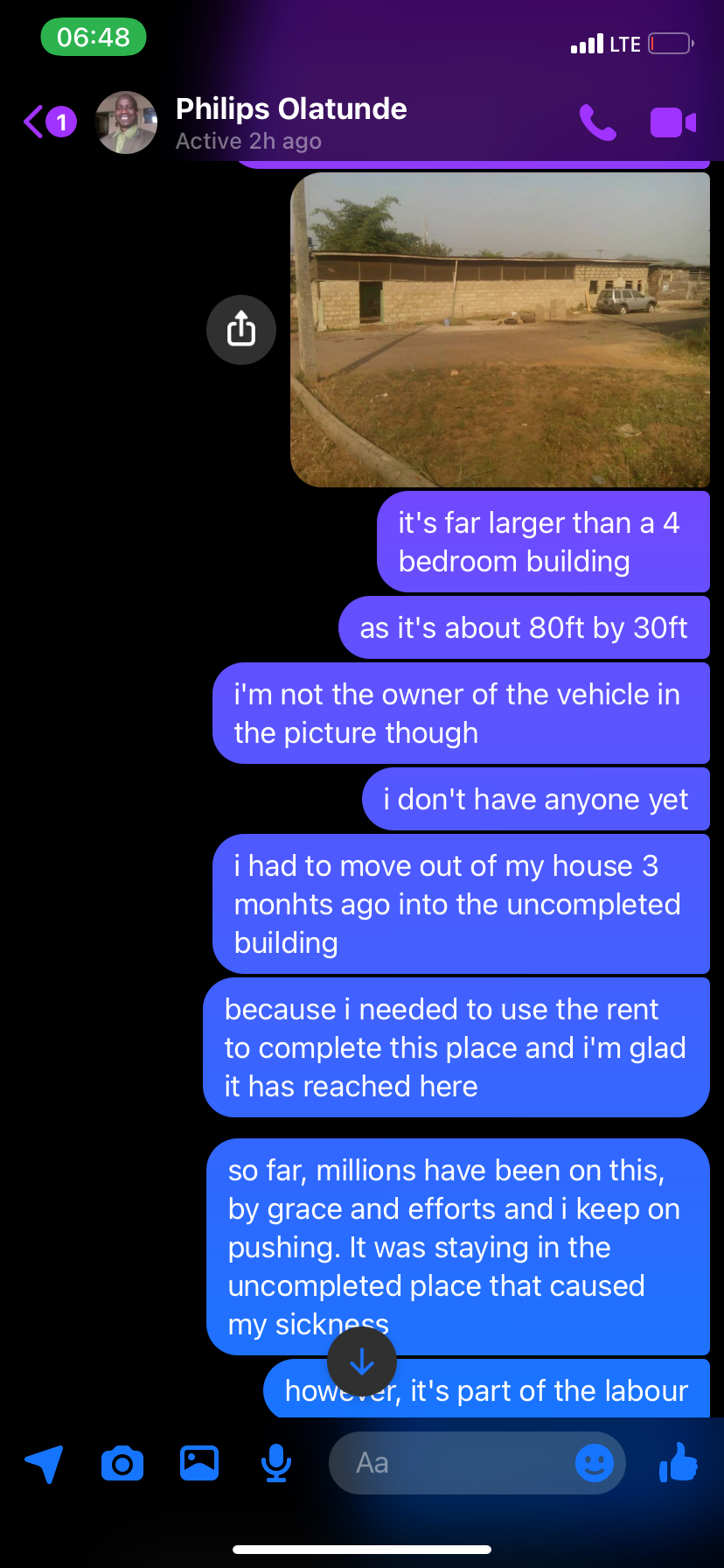
Task: Share the building photo
Action: coord(241,330)
